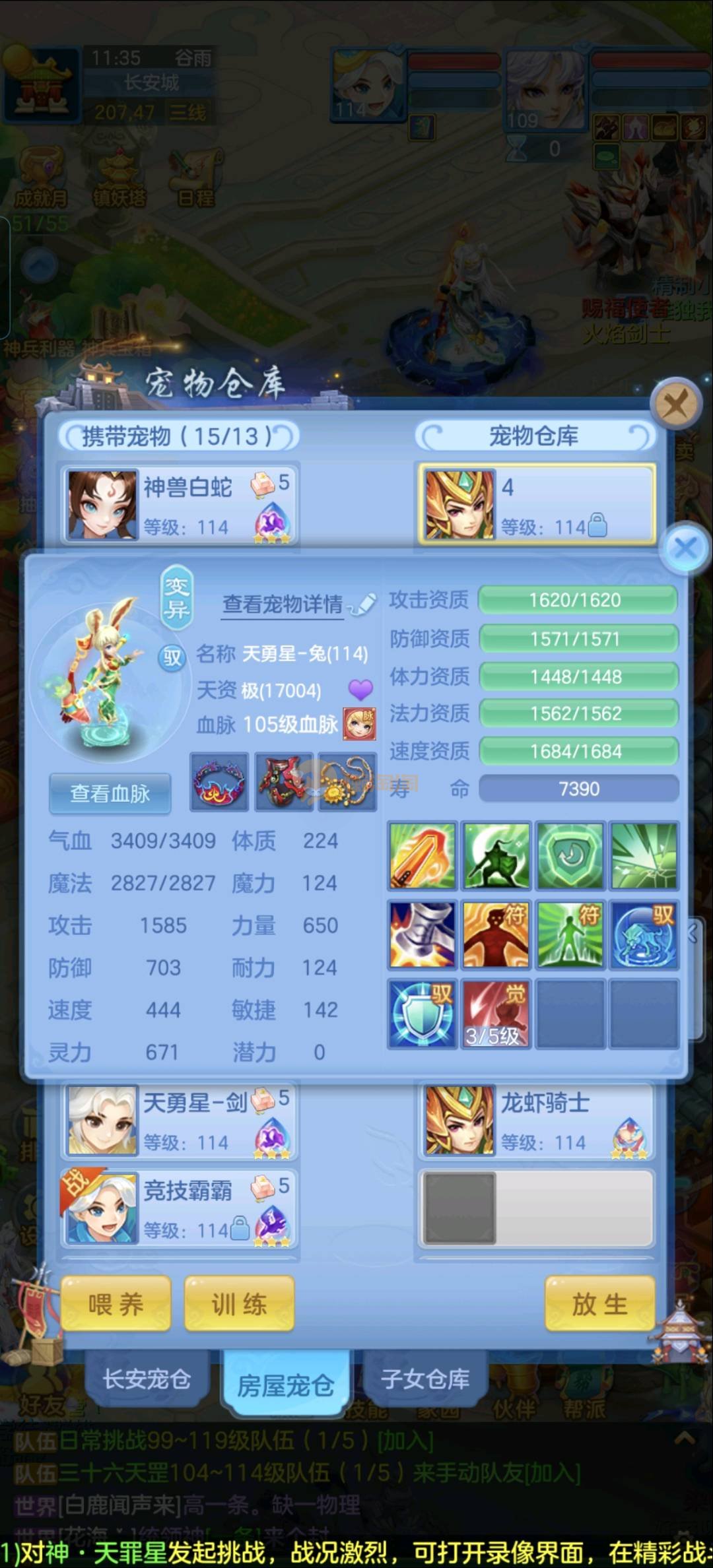Screen dimensions: 713x1568
Task: Tap the 放生 button
Action: click(599, 1304)
